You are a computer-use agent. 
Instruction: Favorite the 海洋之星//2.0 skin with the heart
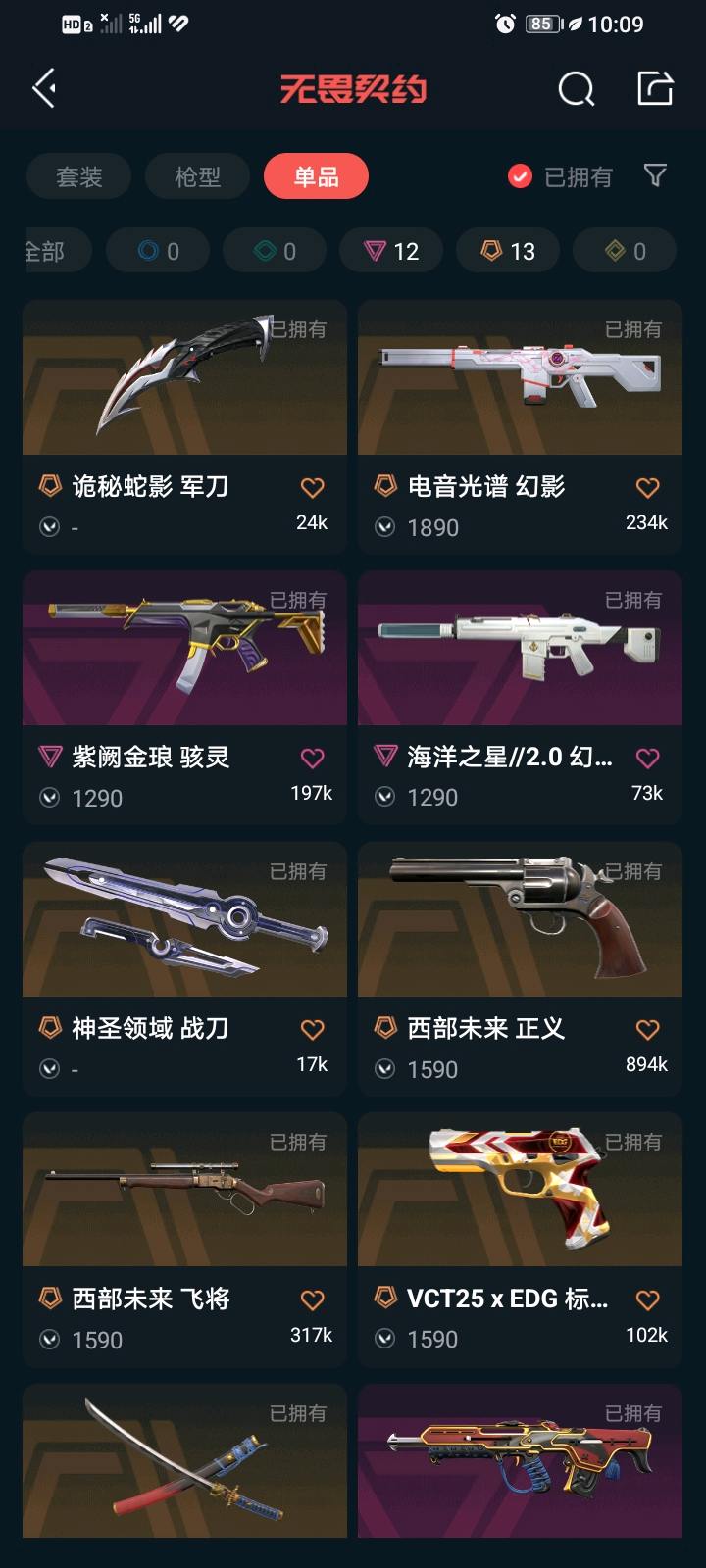pos(647,758)
